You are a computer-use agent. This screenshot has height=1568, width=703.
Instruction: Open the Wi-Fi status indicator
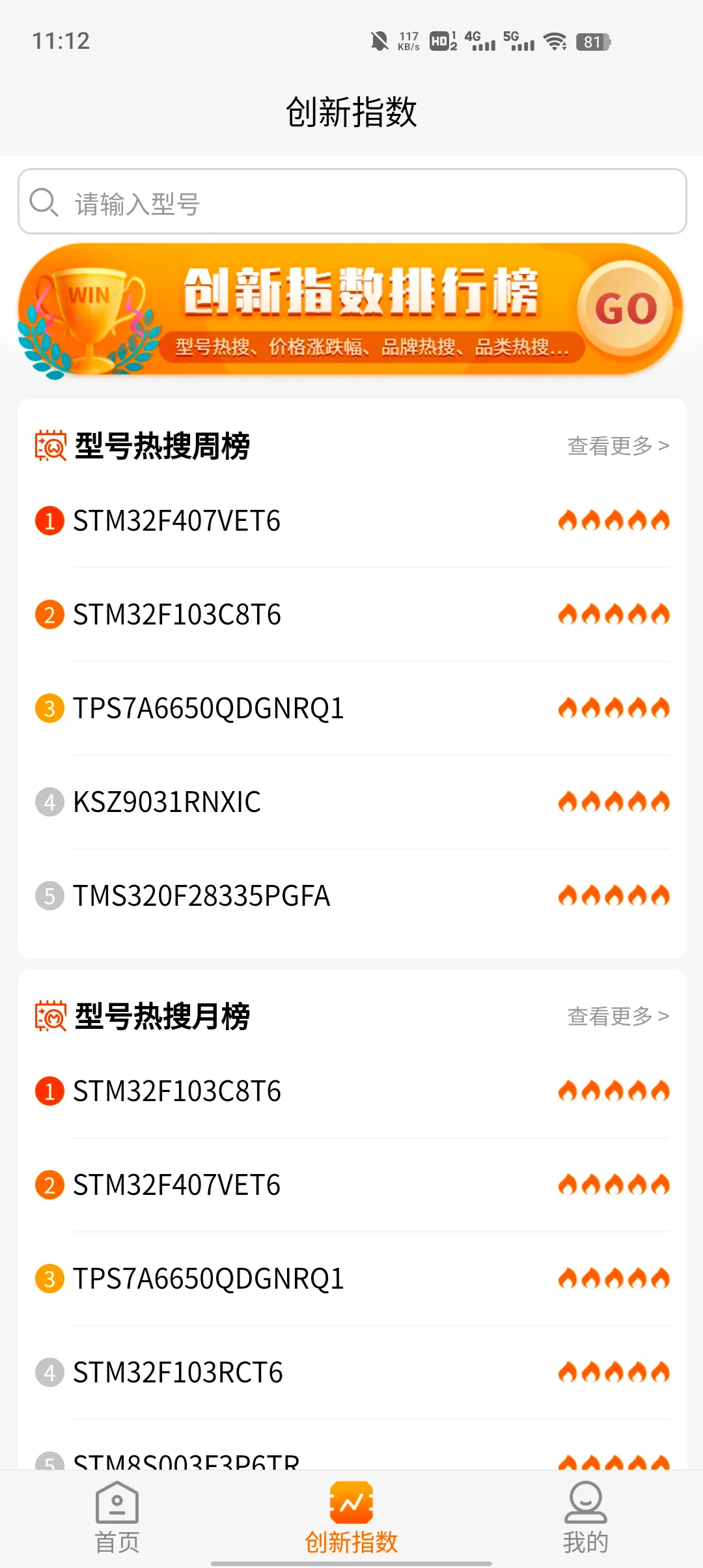[x=554, y=42]
